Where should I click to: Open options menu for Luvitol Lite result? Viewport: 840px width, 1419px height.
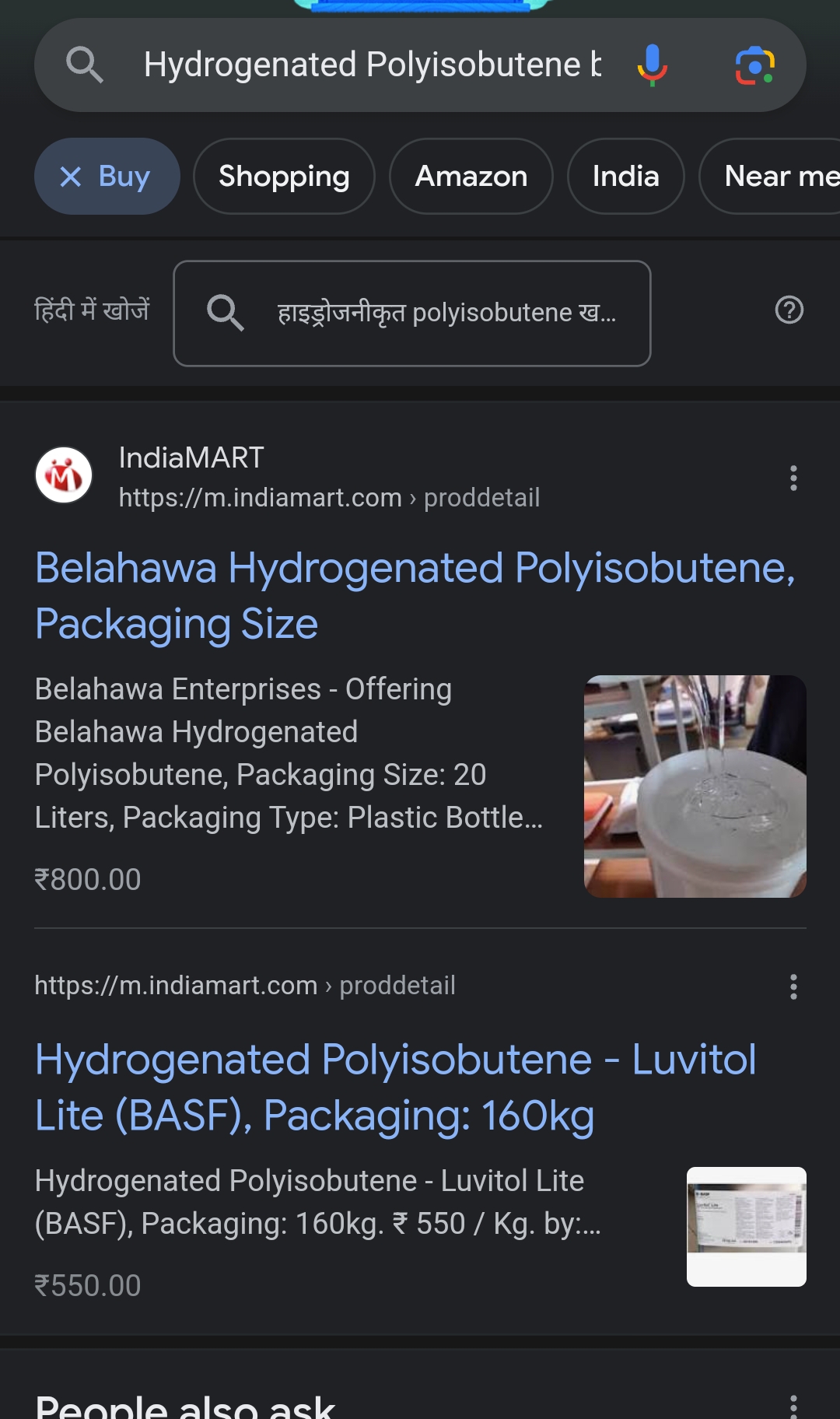(x=793, y=986)
